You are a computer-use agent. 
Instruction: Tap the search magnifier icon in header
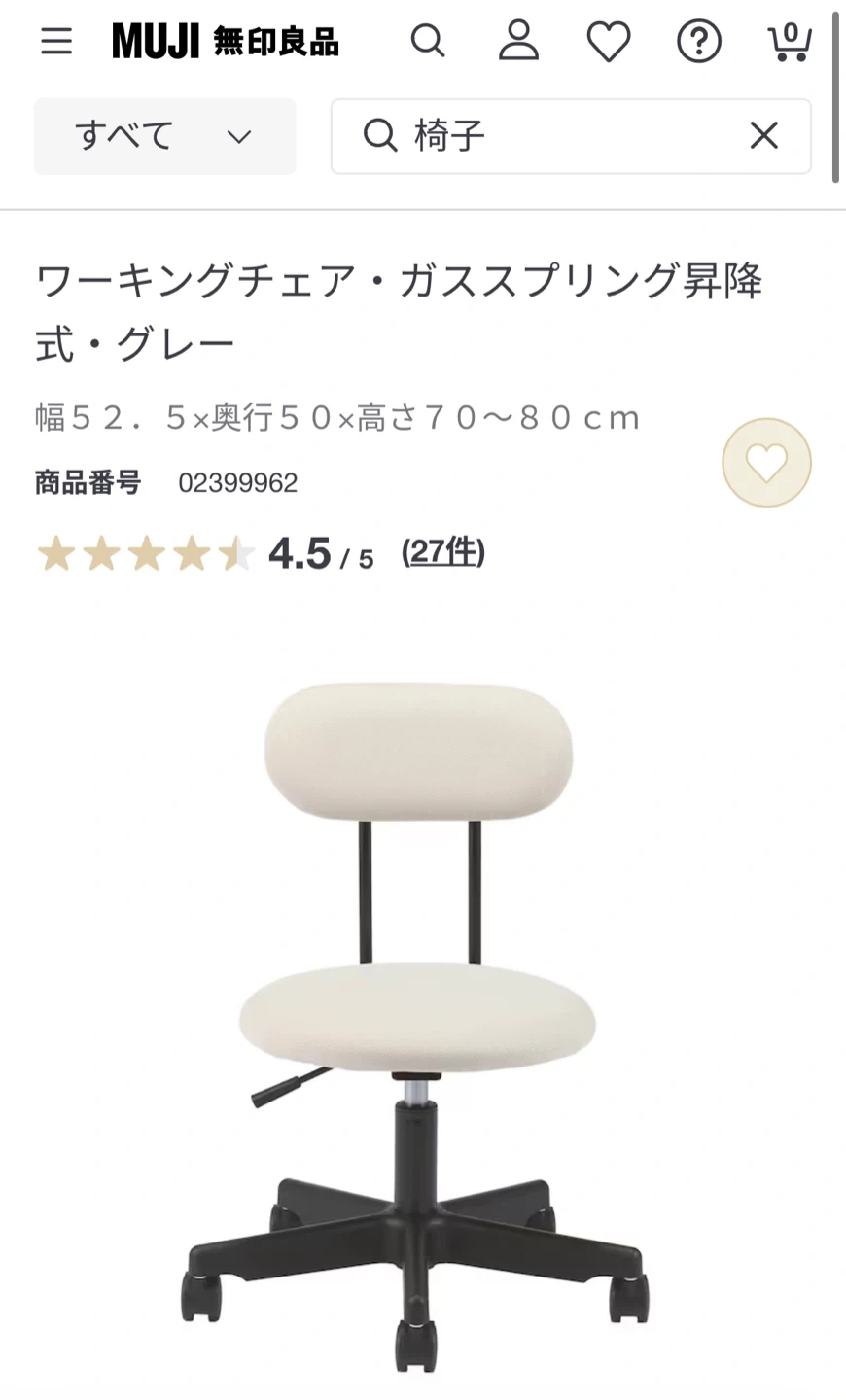(x=428, y=41)
